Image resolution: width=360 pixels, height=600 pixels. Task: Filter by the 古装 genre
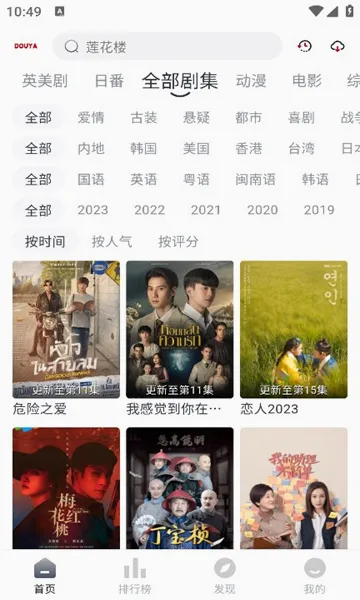click(144, 118)
